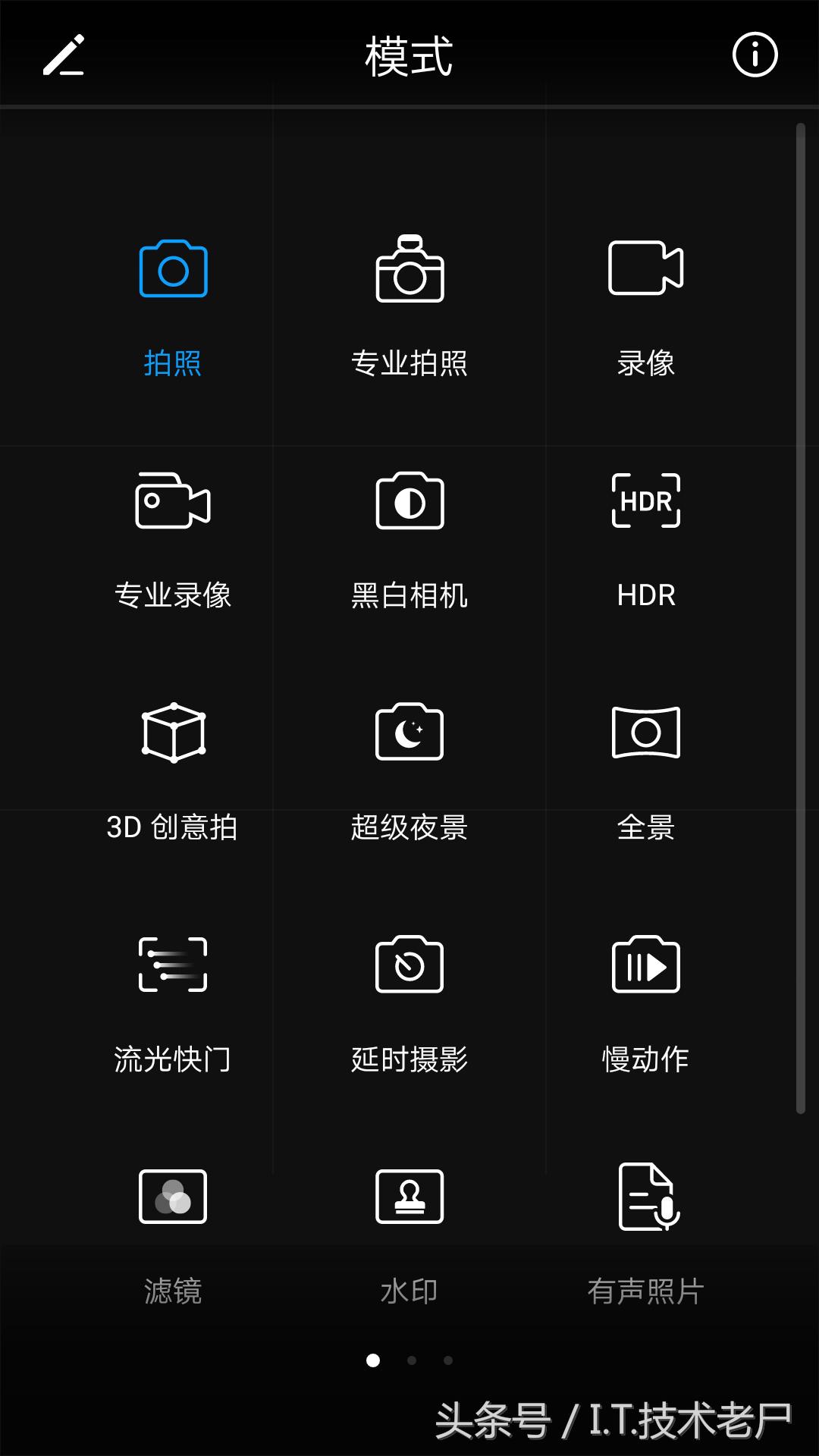
Task: Select the 水印 watermark mode
Action: pyautogui.click(x=409, y=1228)
